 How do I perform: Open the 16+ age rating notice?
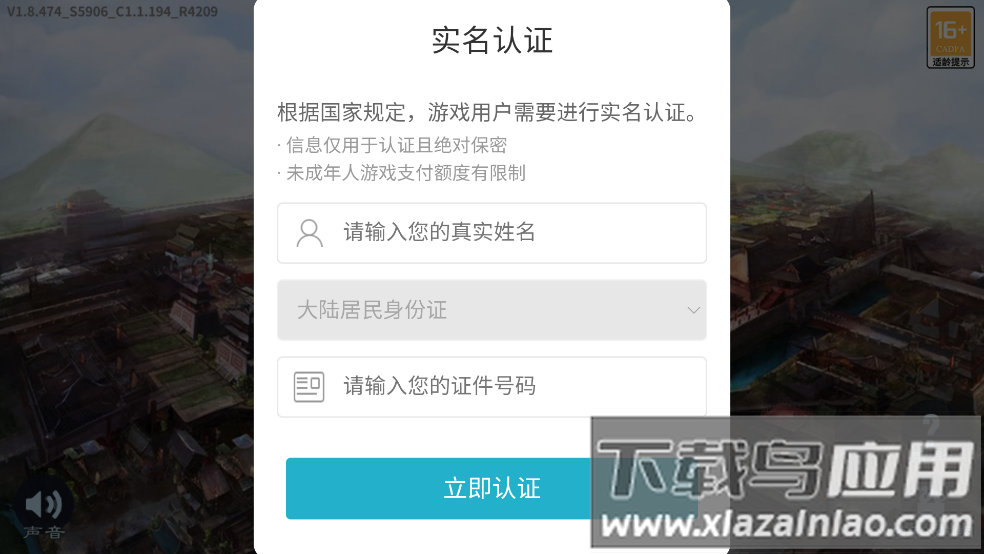coord(949,38)
